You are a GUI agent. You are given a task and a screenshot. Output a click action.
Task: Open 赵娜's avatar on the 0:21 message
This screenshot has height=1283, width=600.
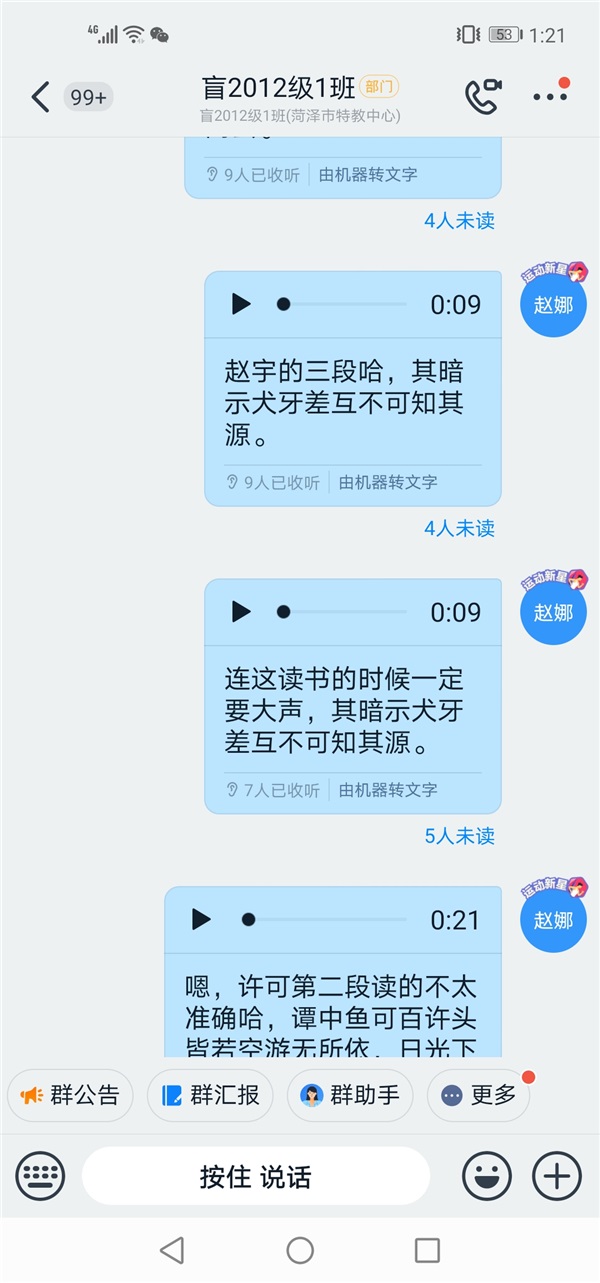(553, 919)
